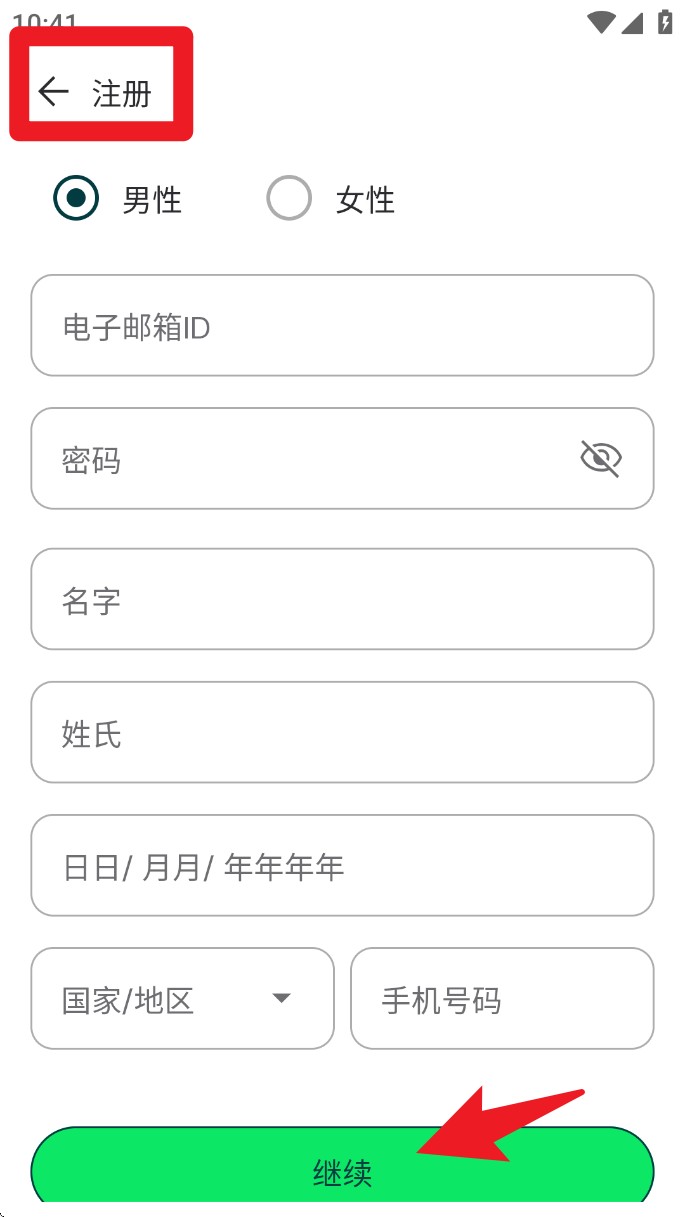Tap the 手机号码 phone number field

pyautogui.click(x=502, y=999)
